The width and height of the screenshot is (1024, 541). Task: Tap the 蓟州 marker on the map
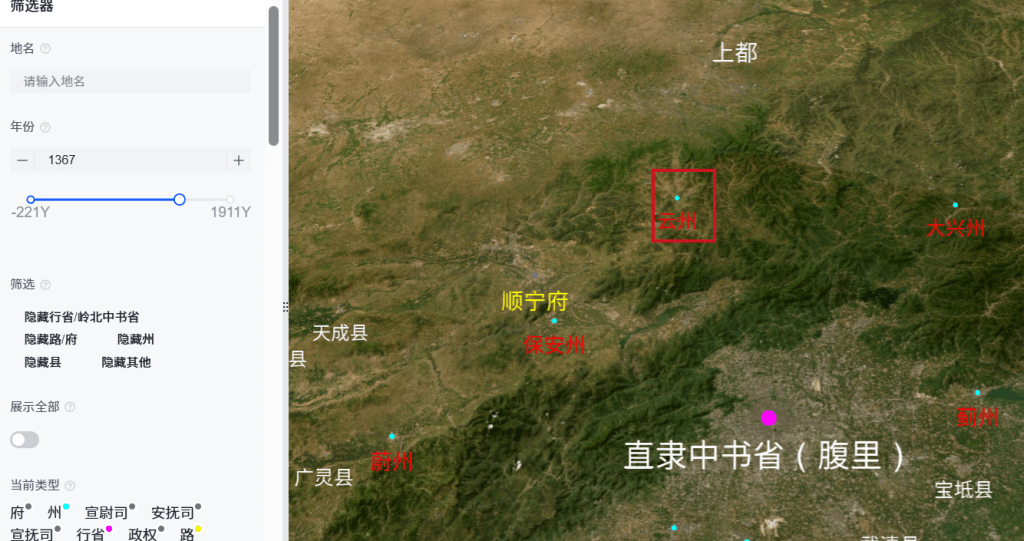click(978, 393)
